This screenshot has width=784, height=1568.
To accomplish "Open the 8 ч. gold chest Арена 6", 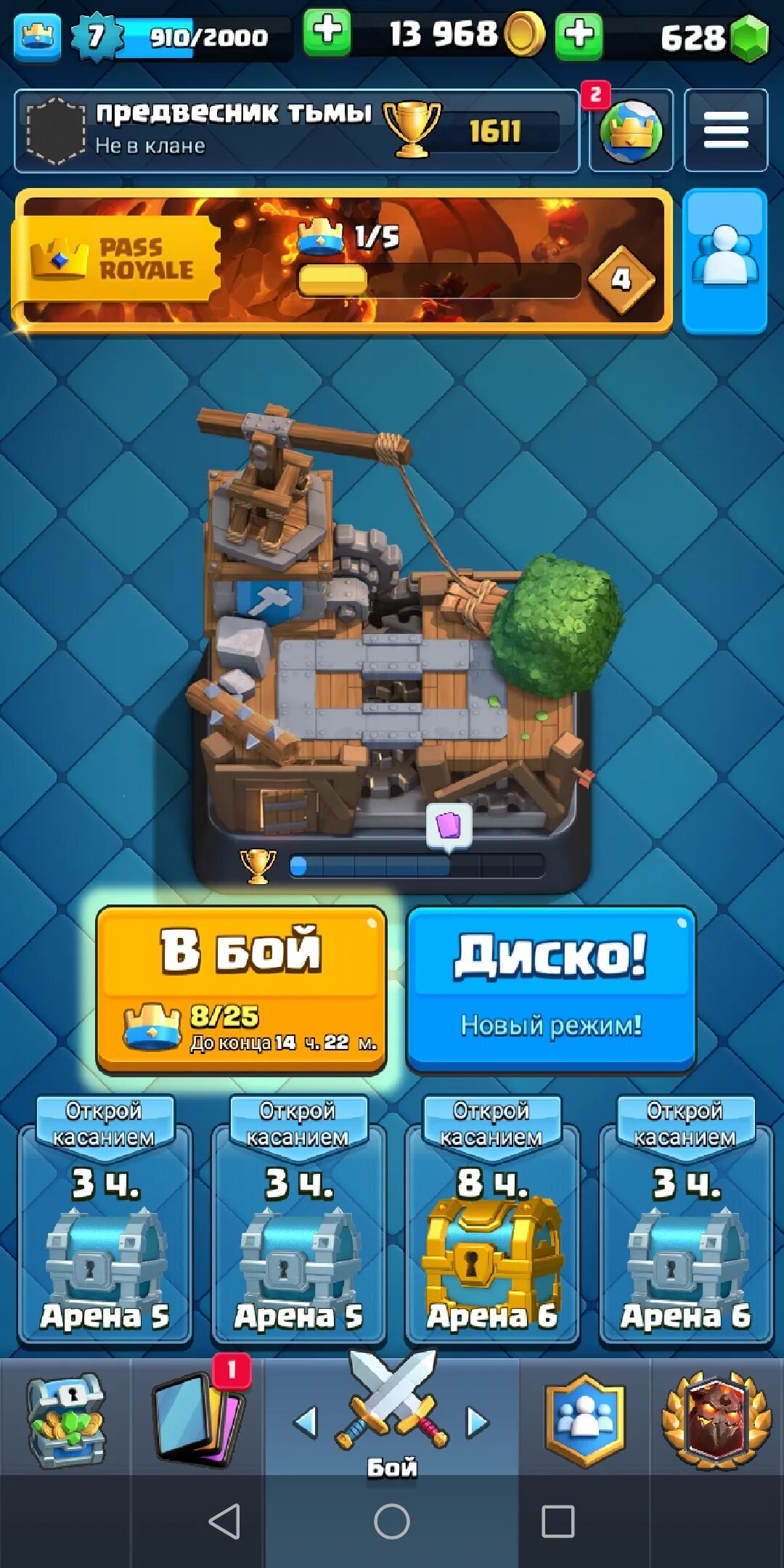I will click(x=491, y=1220).
